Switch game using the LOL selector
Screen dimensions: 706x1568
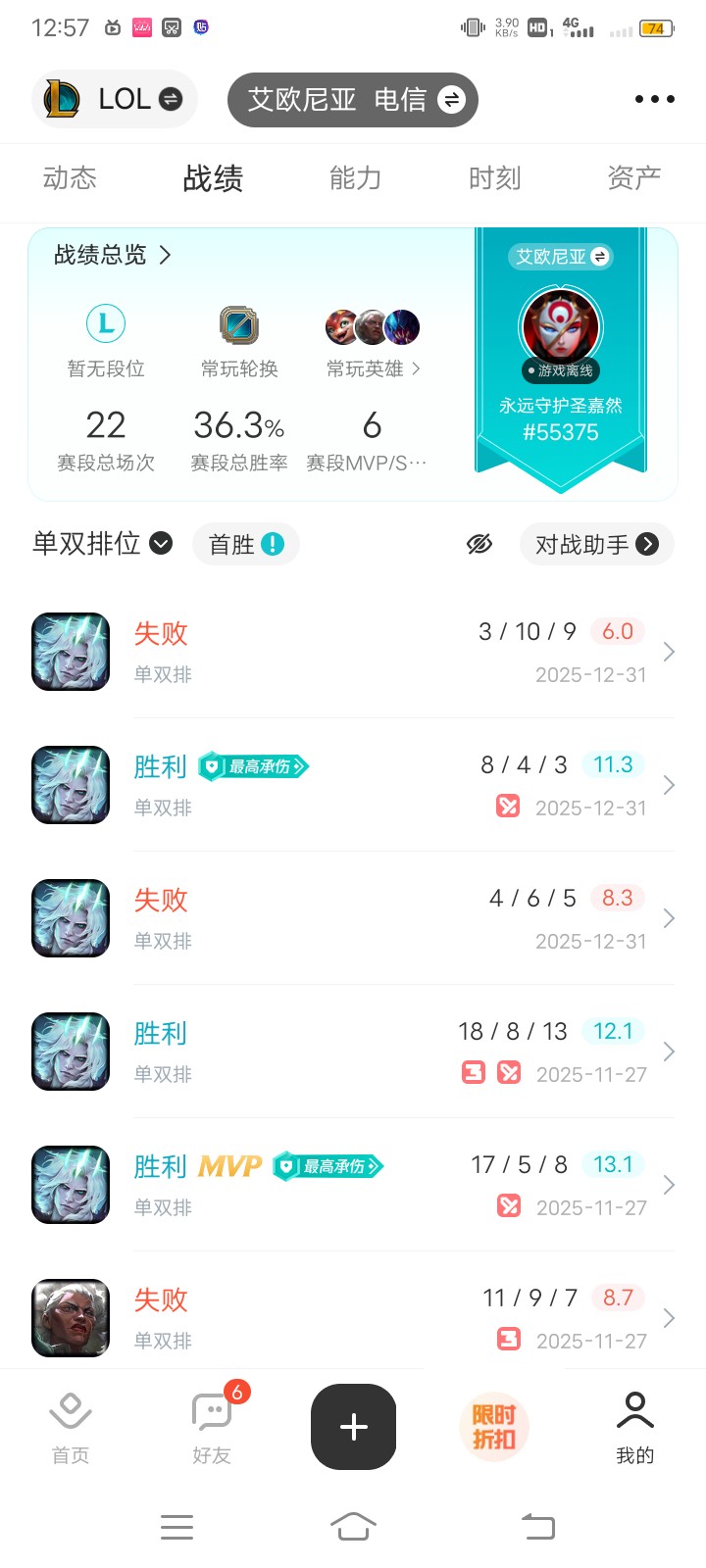(x=115, y=99)
